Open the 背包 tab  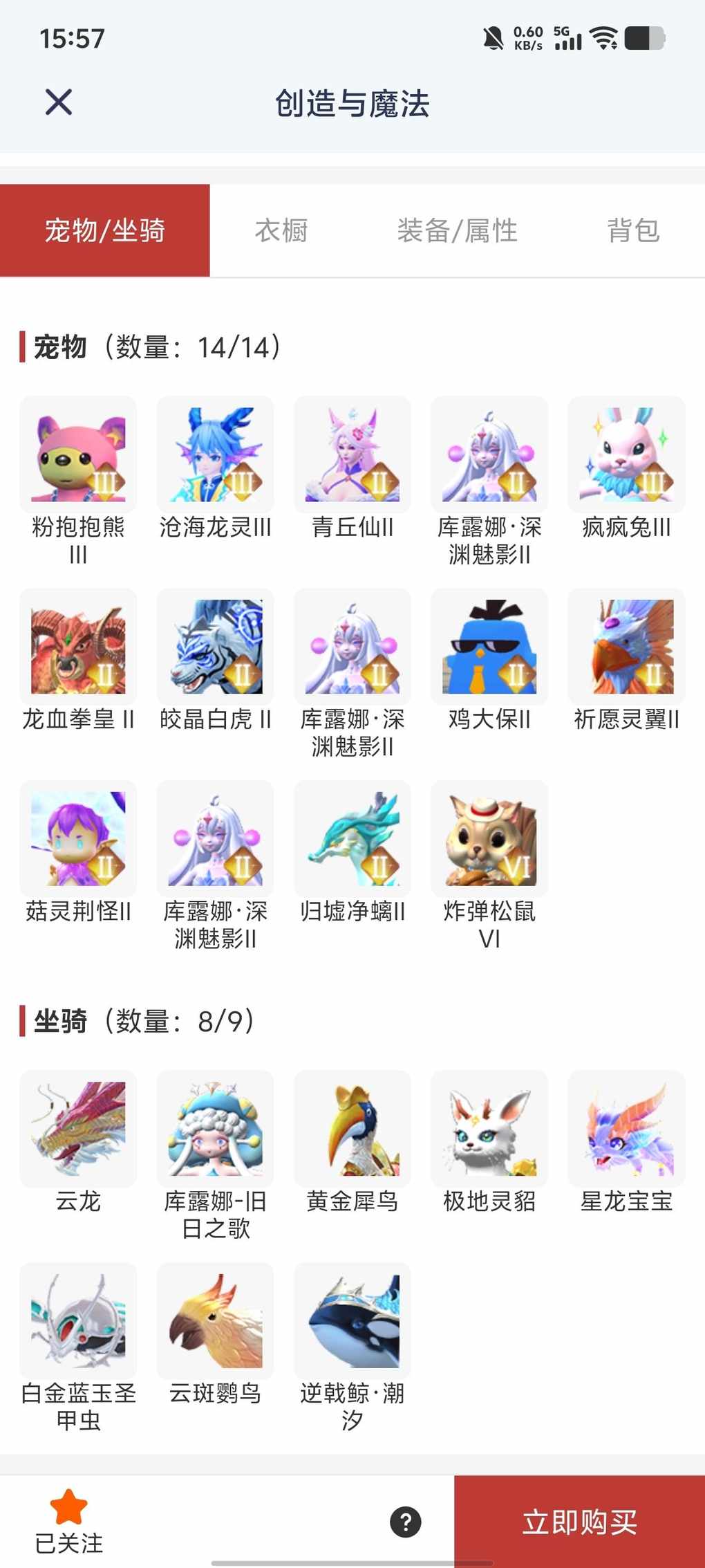click(632, 230)
